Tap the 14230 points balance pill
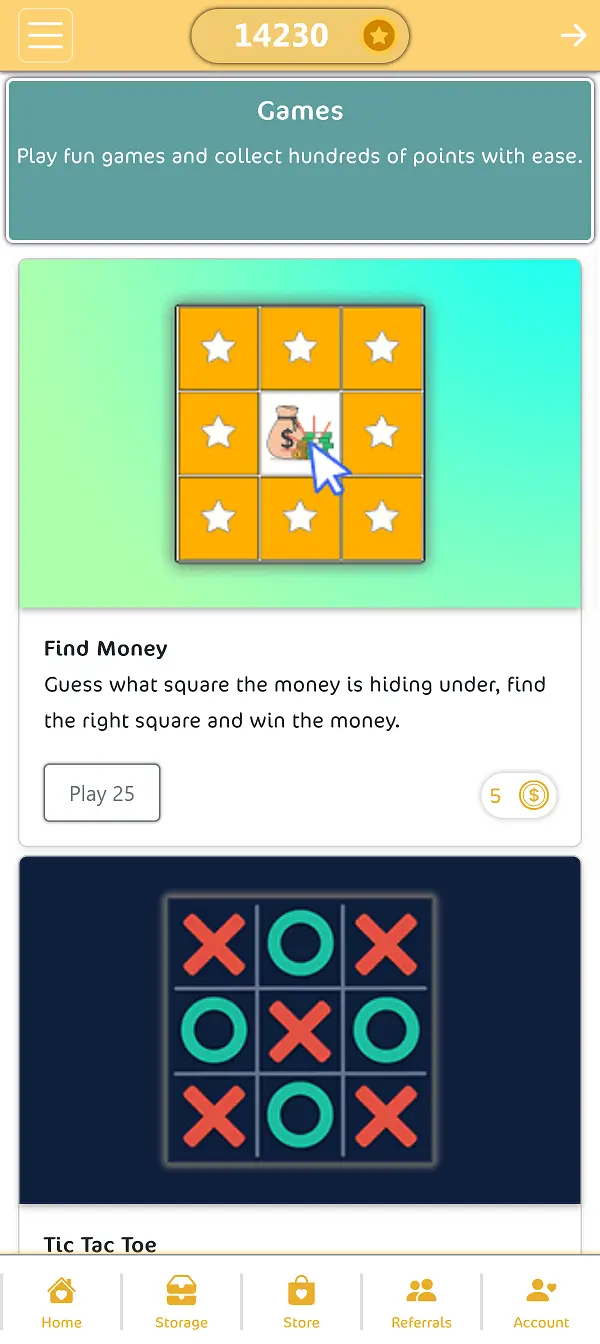The height and width of the screenshot is (1344, 600). (x=300, y=36)
